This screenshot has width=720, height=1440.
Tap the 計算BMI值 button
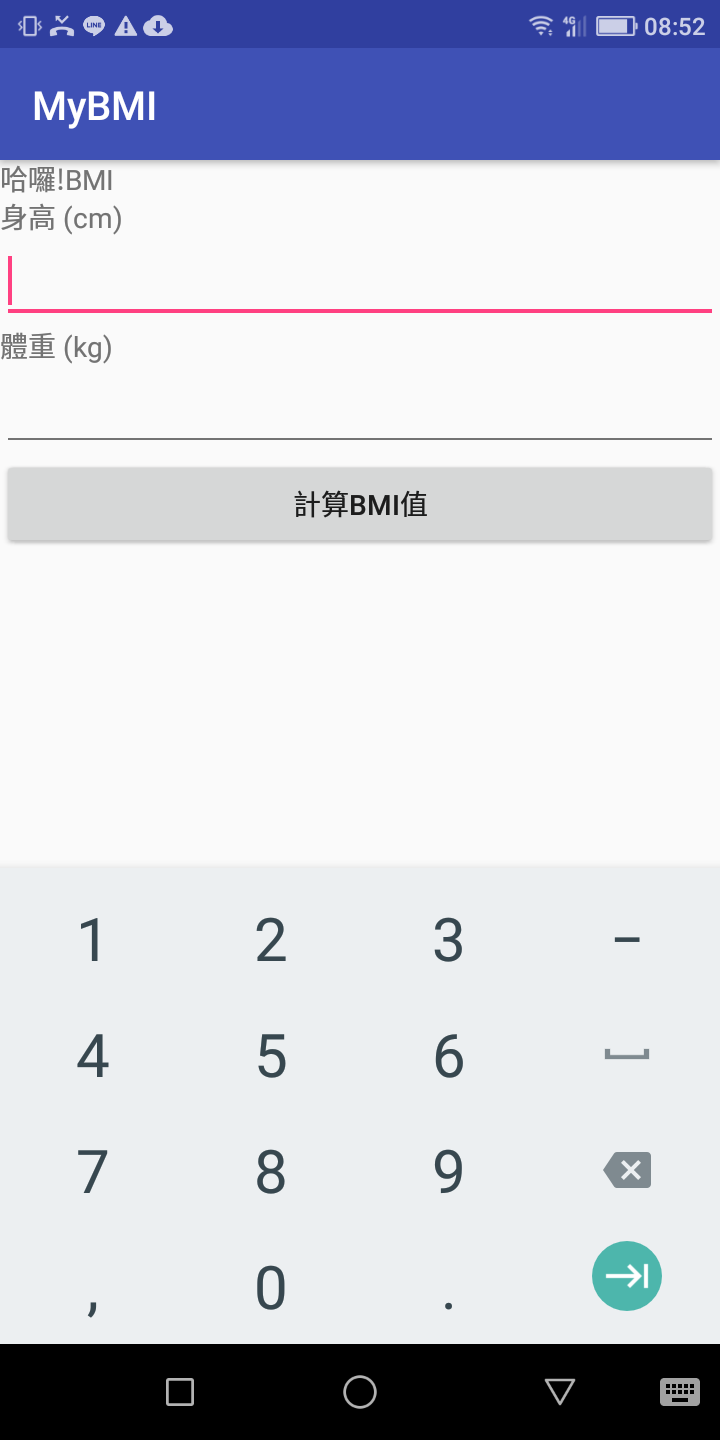coord(360,504)
